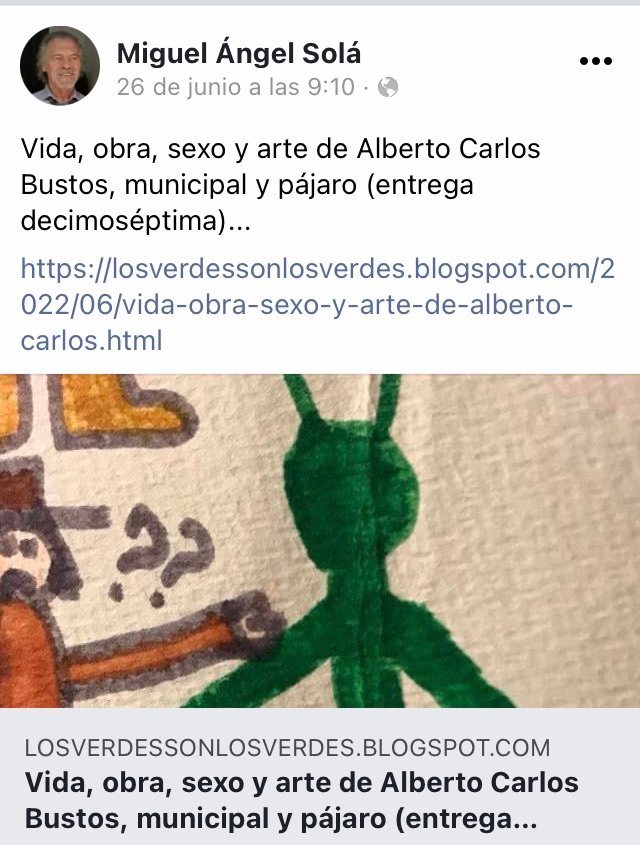Screen dimensions: 640x845
Task: View post timestamp 26 de junio a las 9:10
Action: coord(236,87)
